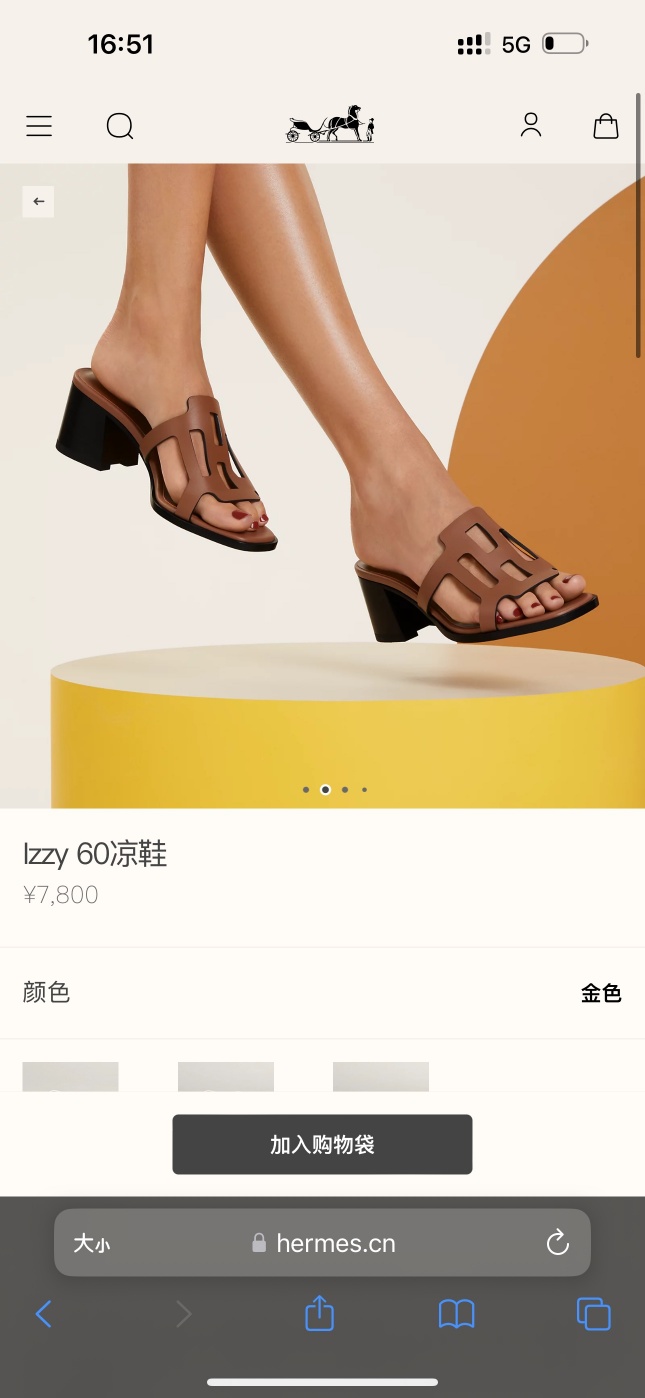Add the Izzy 60 sandals to bag
Viewport: 645px width, 1398px height.
point(322,1144)
